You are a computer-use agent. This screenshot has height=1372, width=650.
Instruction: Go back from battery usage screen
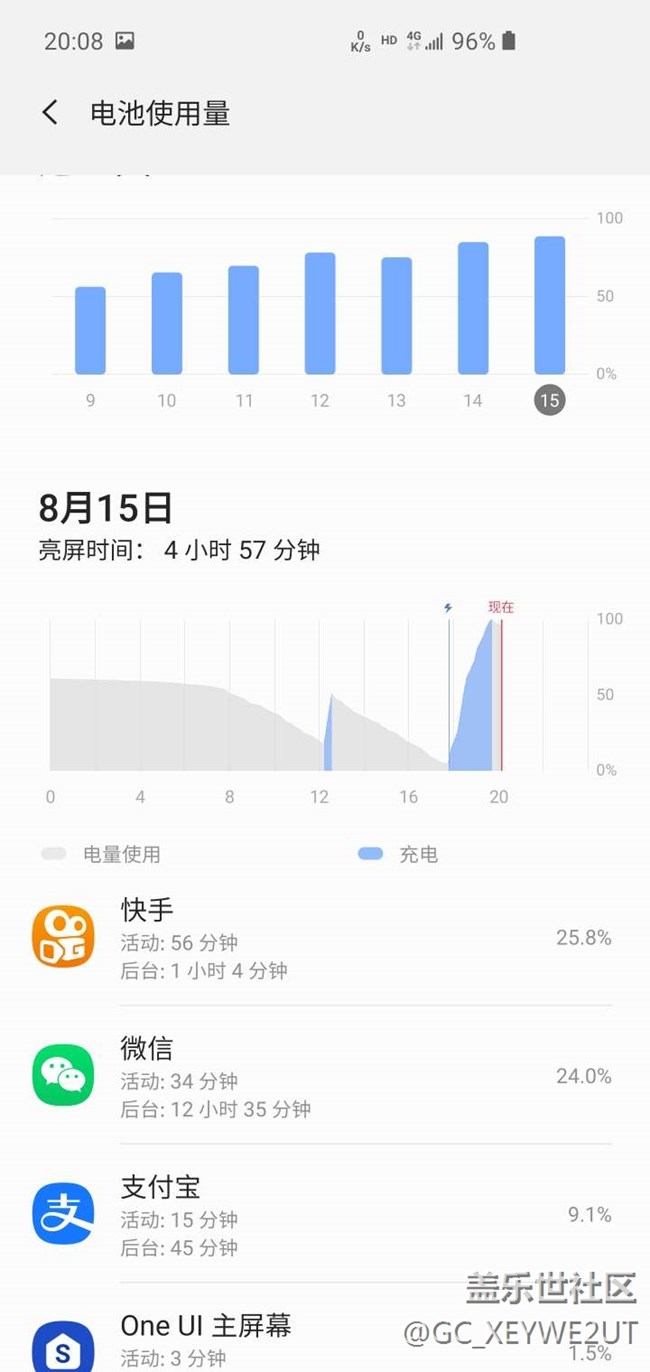click(x=50, y=113)
